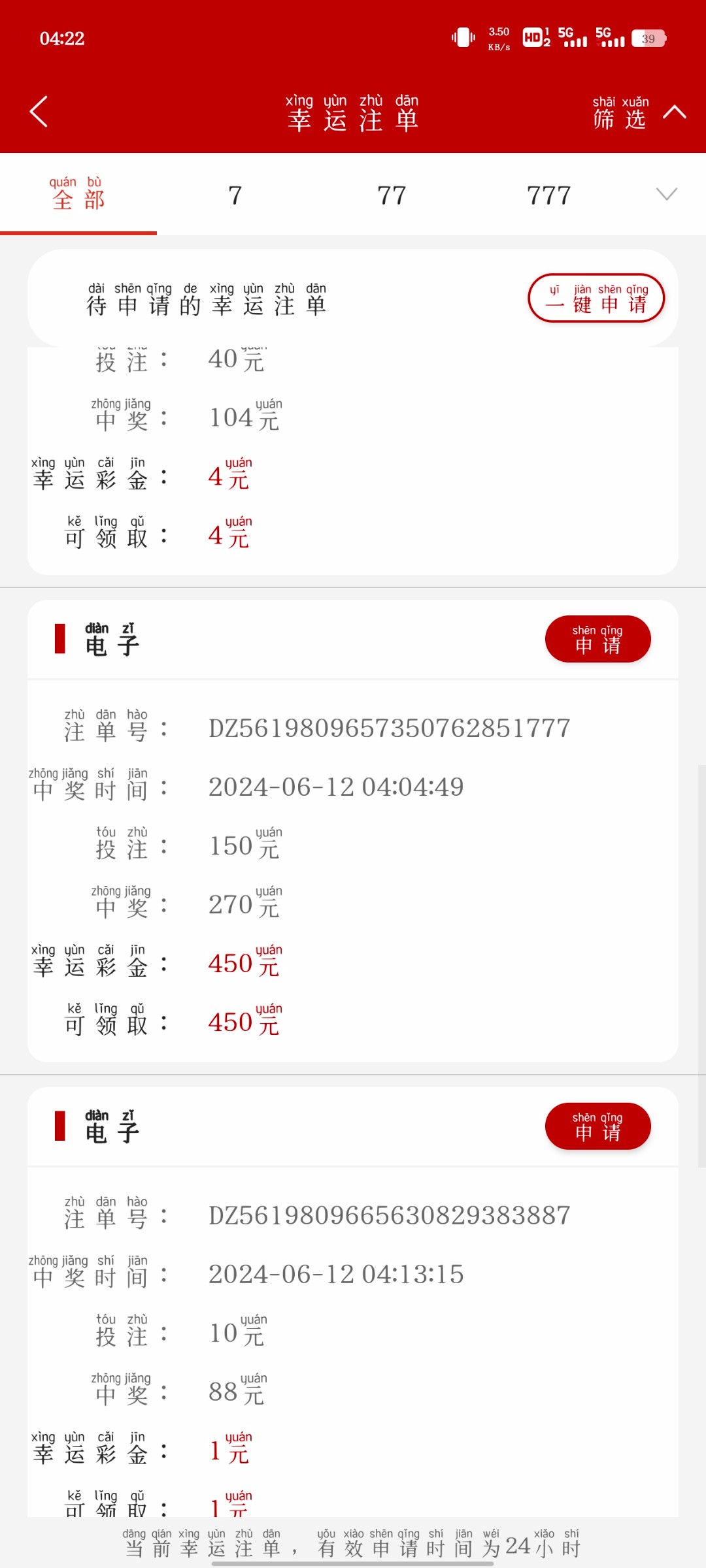Select the 7 tab
The height and width of the screenshot is (1568, 706).
[235, 195]
